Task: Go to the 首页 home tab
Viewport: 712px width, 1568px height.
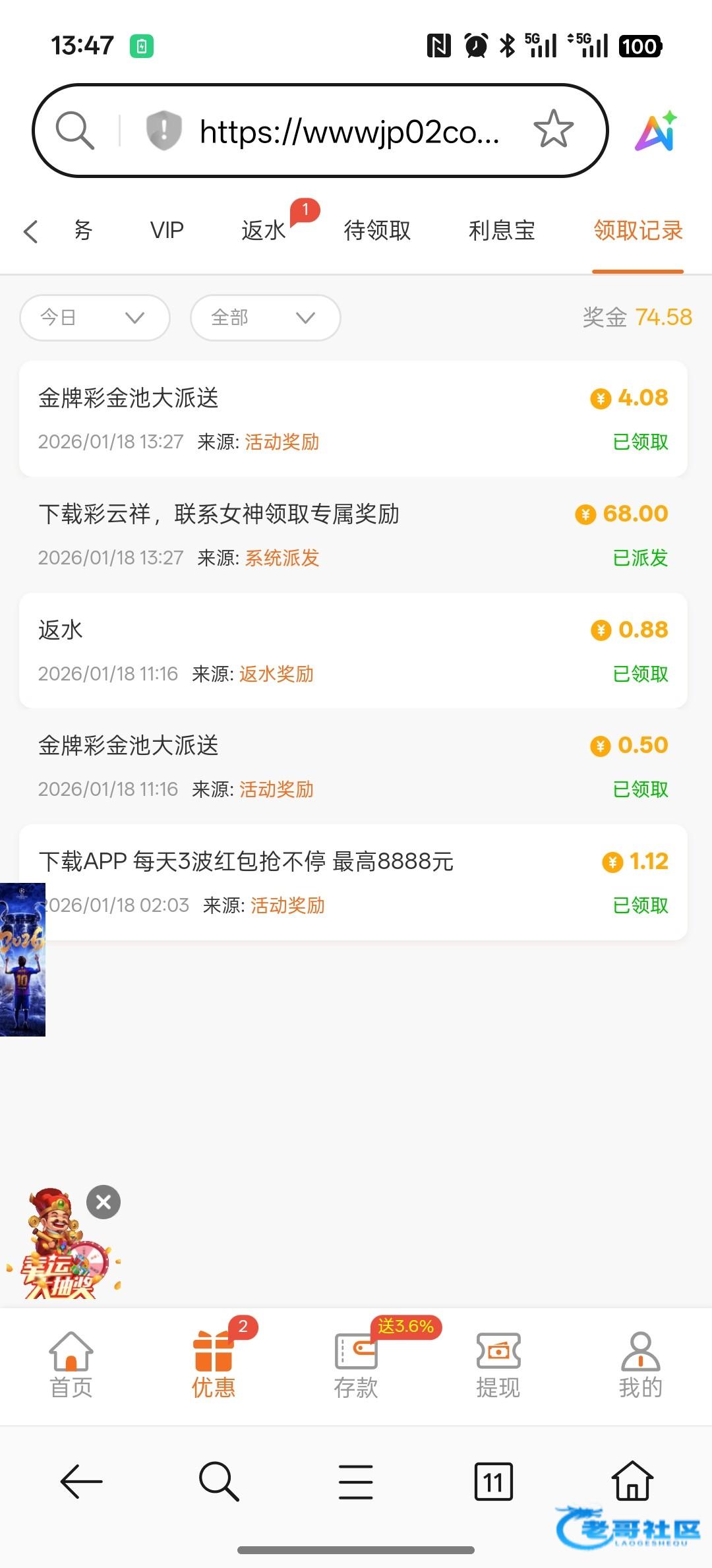Action: (71, 1364)
